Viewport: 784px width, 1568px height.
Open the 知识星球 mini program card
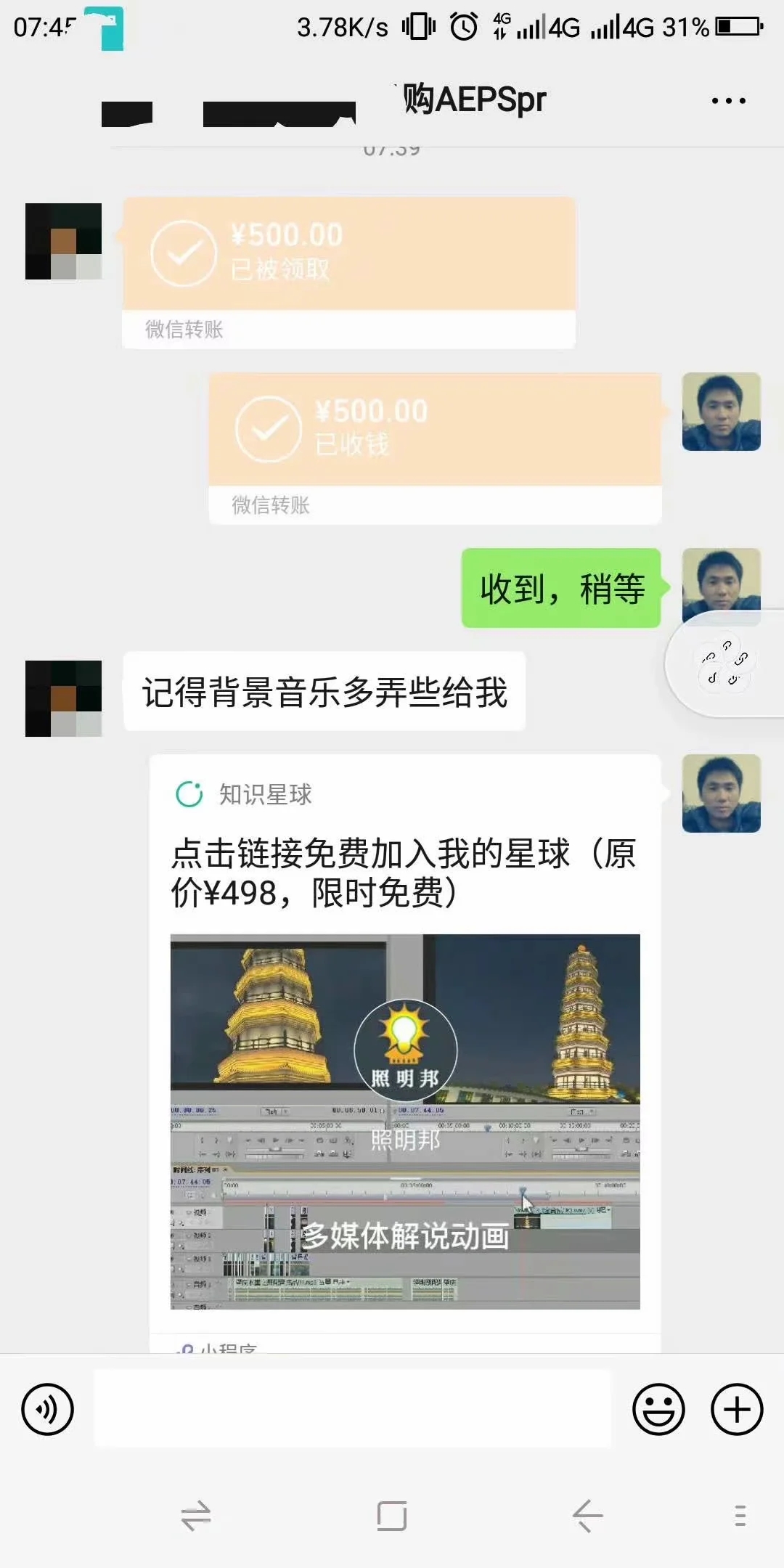(x=404, y=1045)
